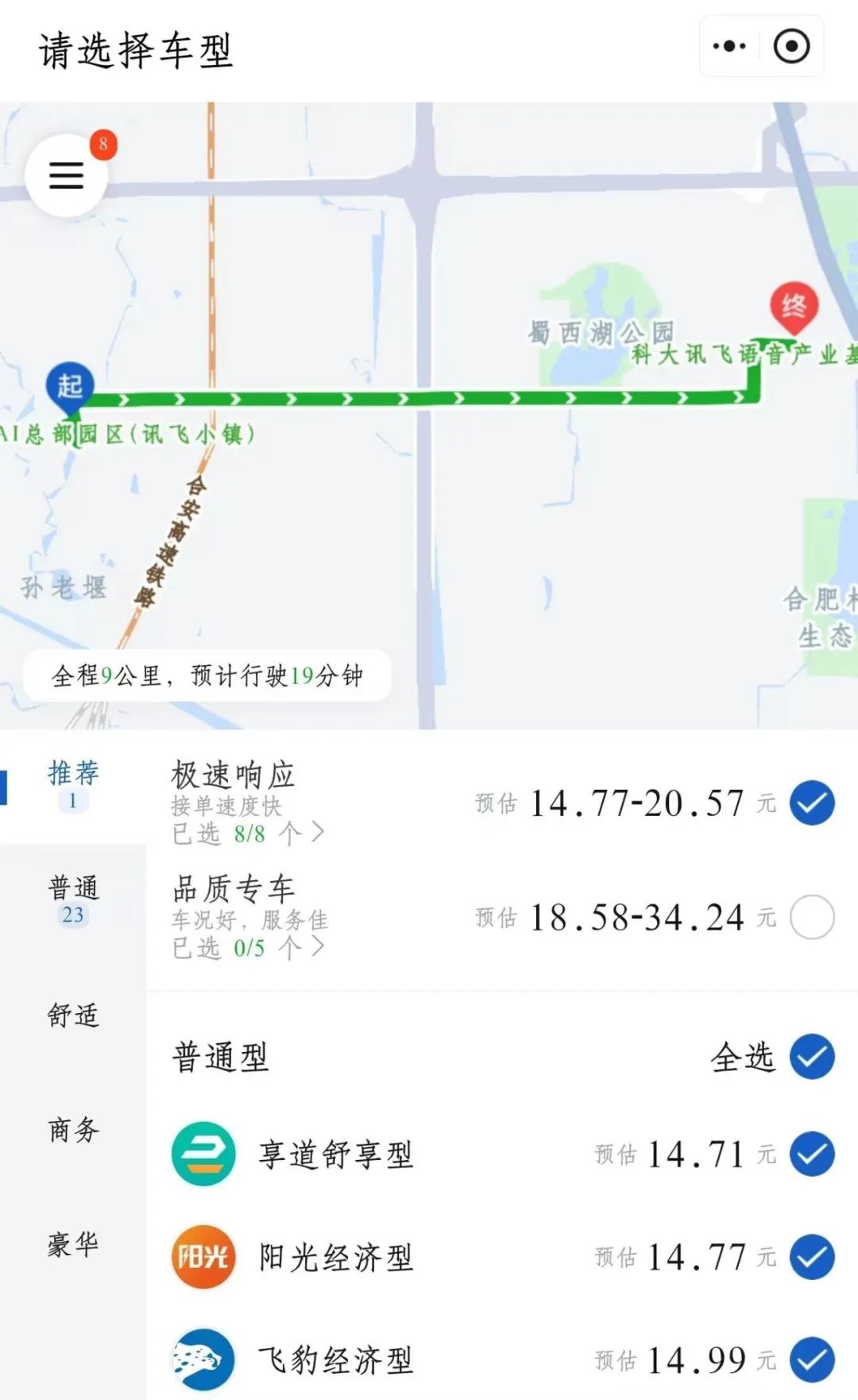Uncheck 飞豹经济型 car option
The width and height of the screenshot is (858, 1400).
[x=812, y=1359]
